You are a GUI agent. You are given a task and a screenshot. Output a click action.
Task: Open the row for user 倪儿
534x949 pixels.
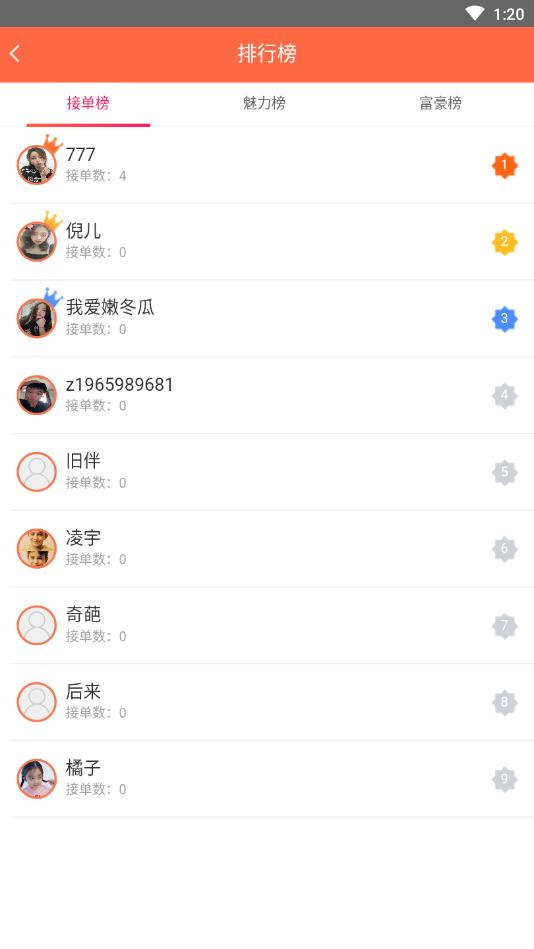click(x=267, y=242)
